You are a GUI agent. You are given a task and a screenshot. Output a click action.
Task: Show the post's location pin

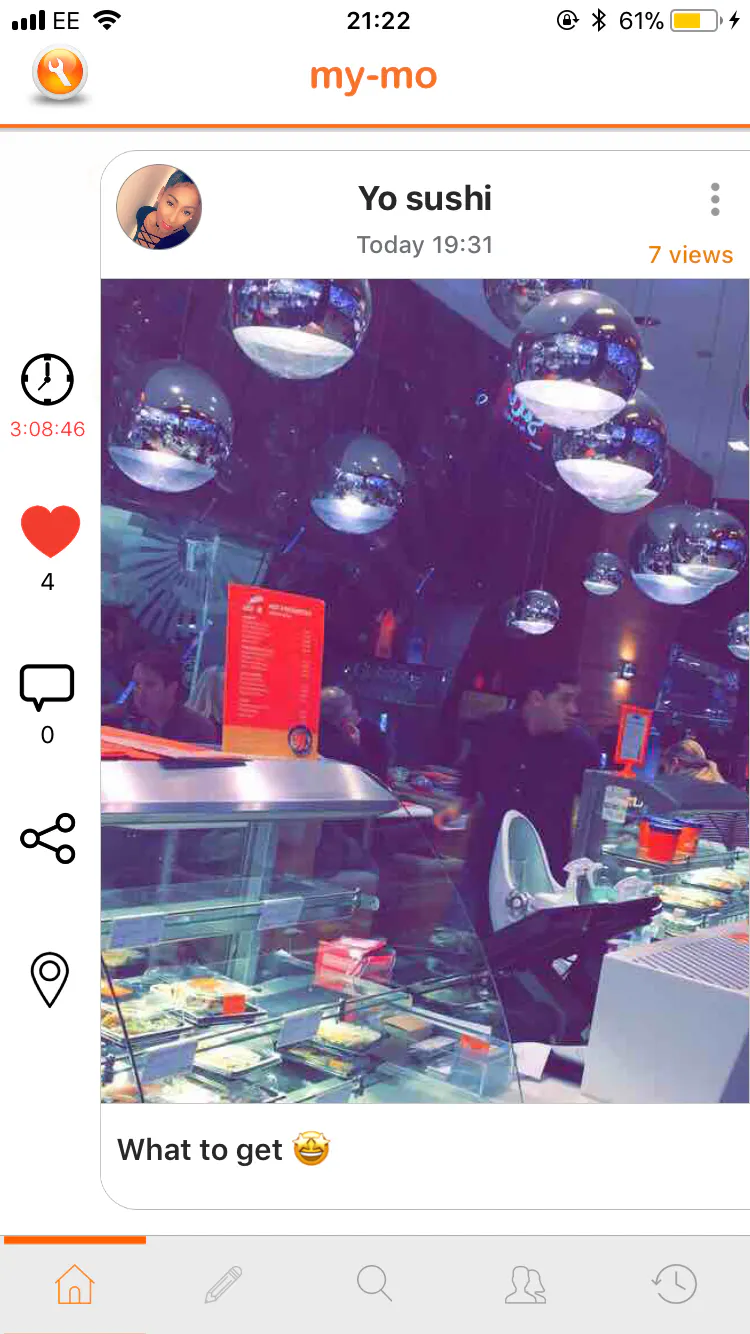50,980
